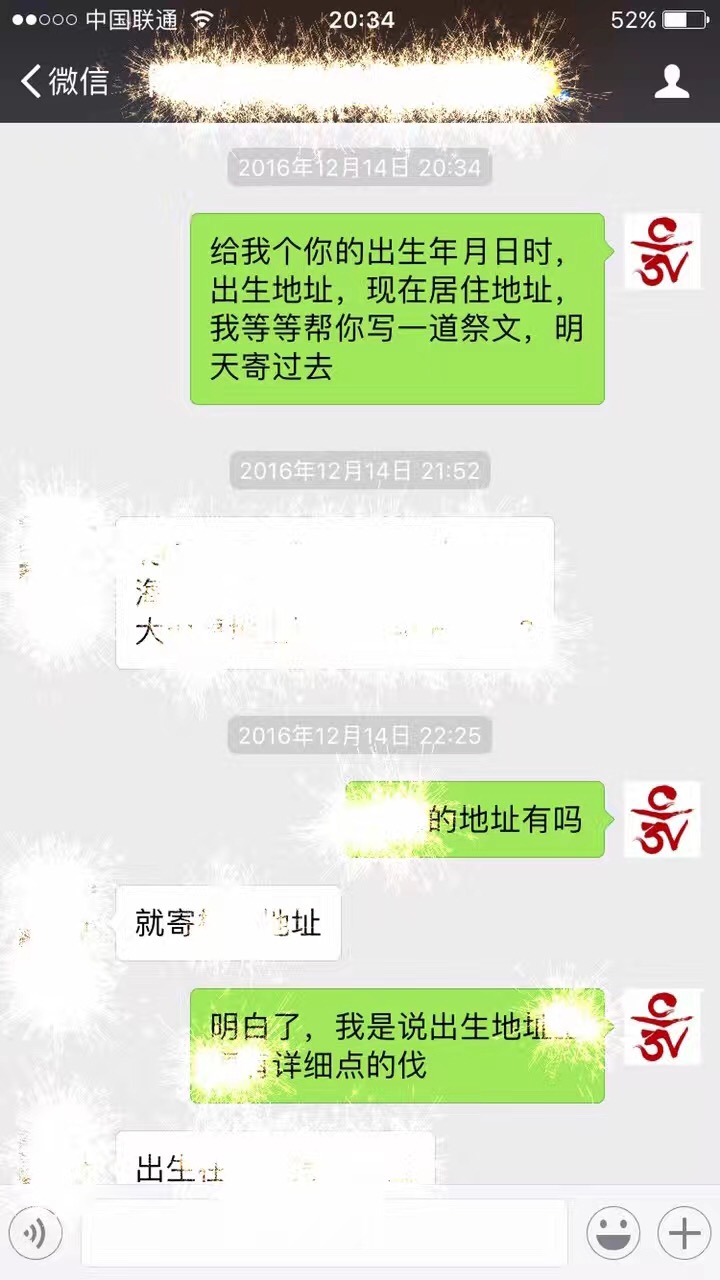Open the plus attachment menu
The width and height of the screenshot is (720, 1280).
click(684, 1232)
